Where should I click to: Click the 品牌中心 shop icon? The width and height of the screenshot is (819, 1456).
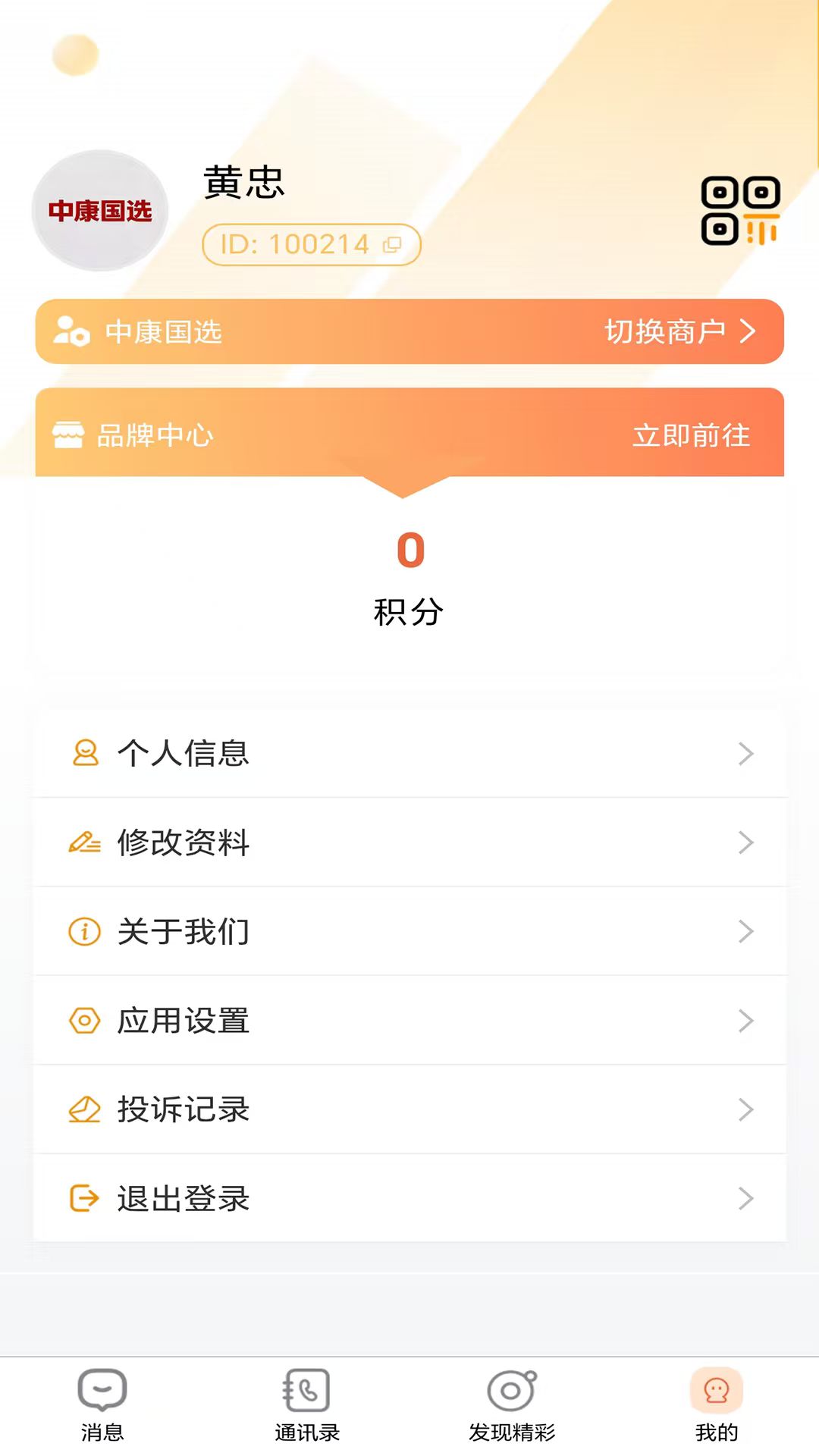[70, 436]
